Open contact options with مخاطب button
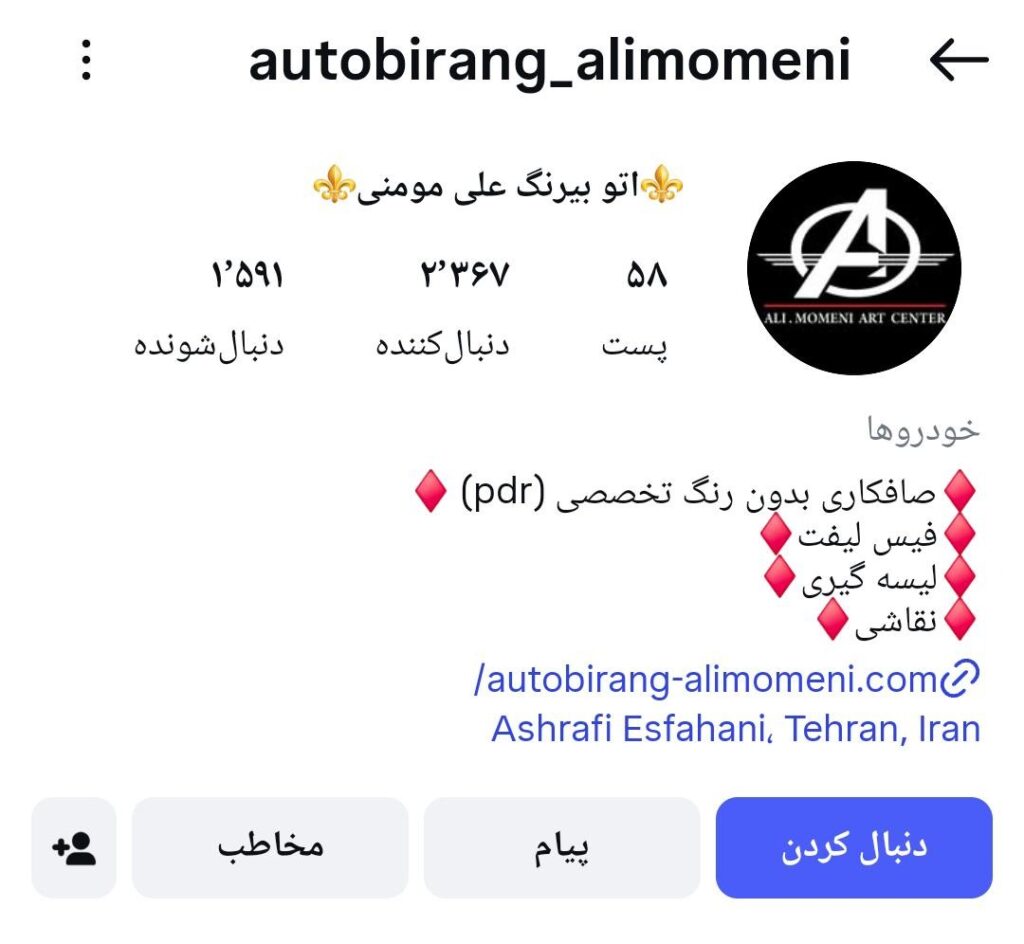Viewport: 1024px width, 944px height. (270, 847)
